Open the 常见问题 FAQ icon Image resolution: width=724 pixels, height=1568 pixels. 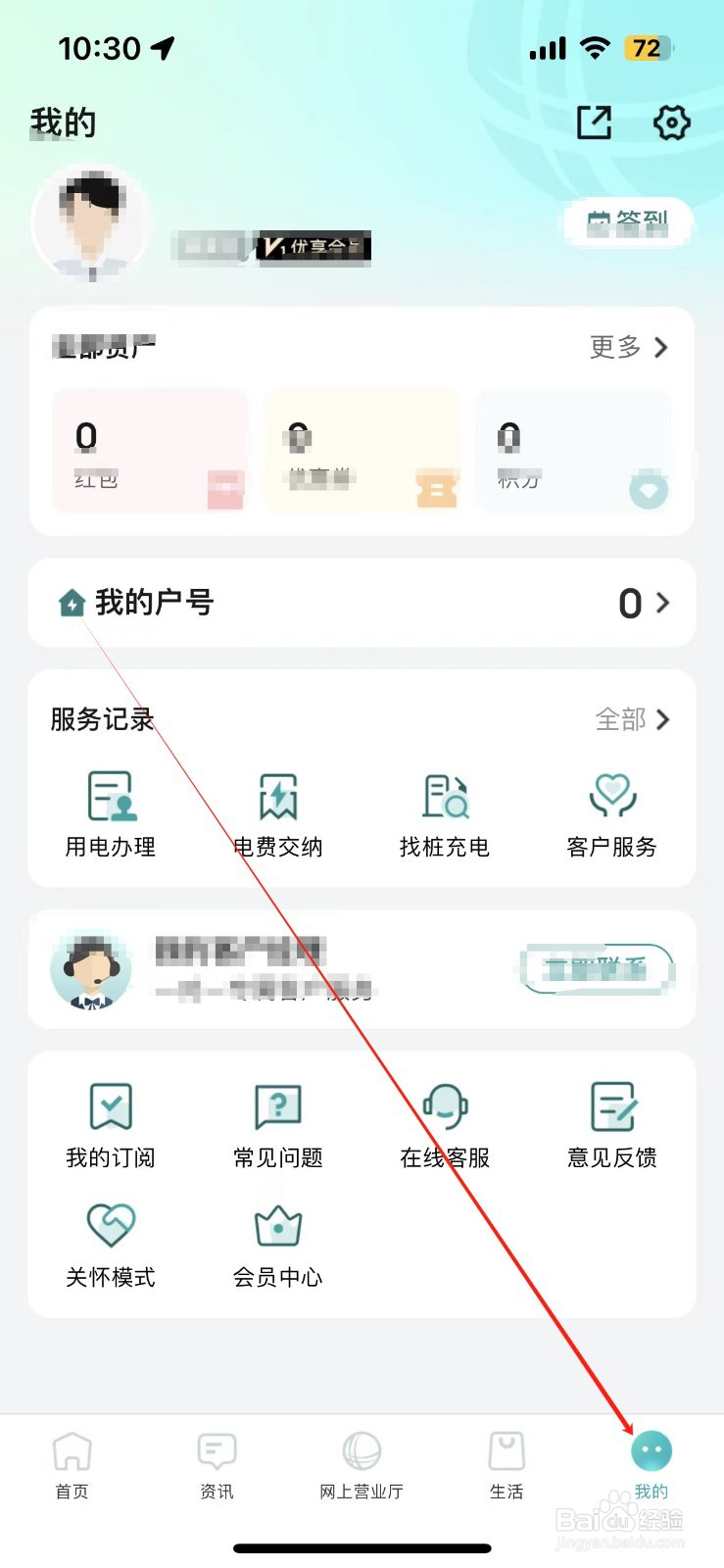click(277, 1122)
